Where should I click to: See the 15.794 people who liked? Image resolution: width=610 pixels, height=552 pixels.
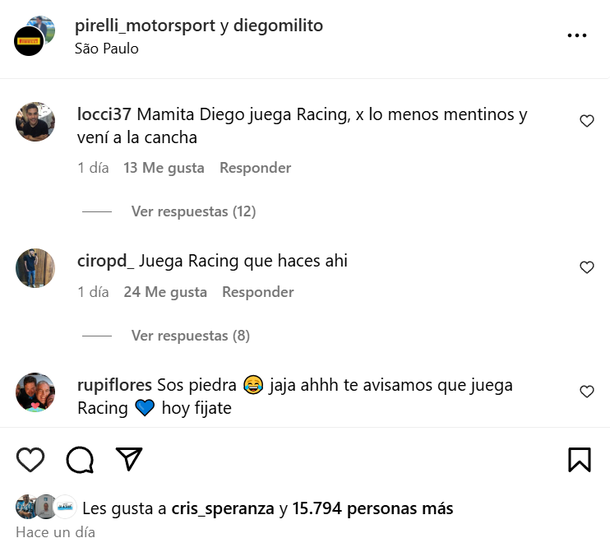click(x=372, y=508)
